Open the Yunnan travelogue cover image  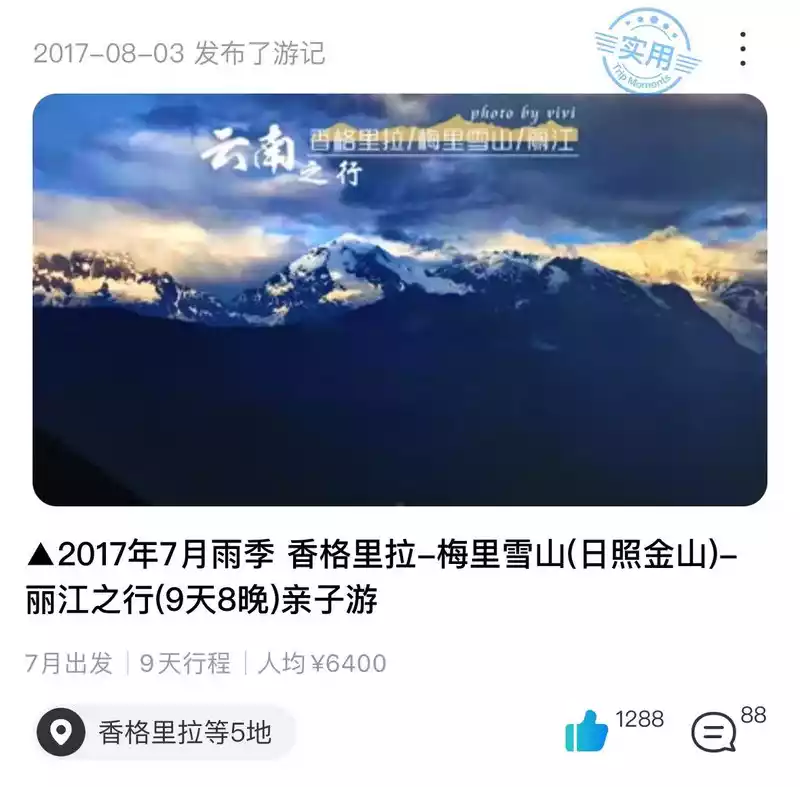tap(400, 300)
